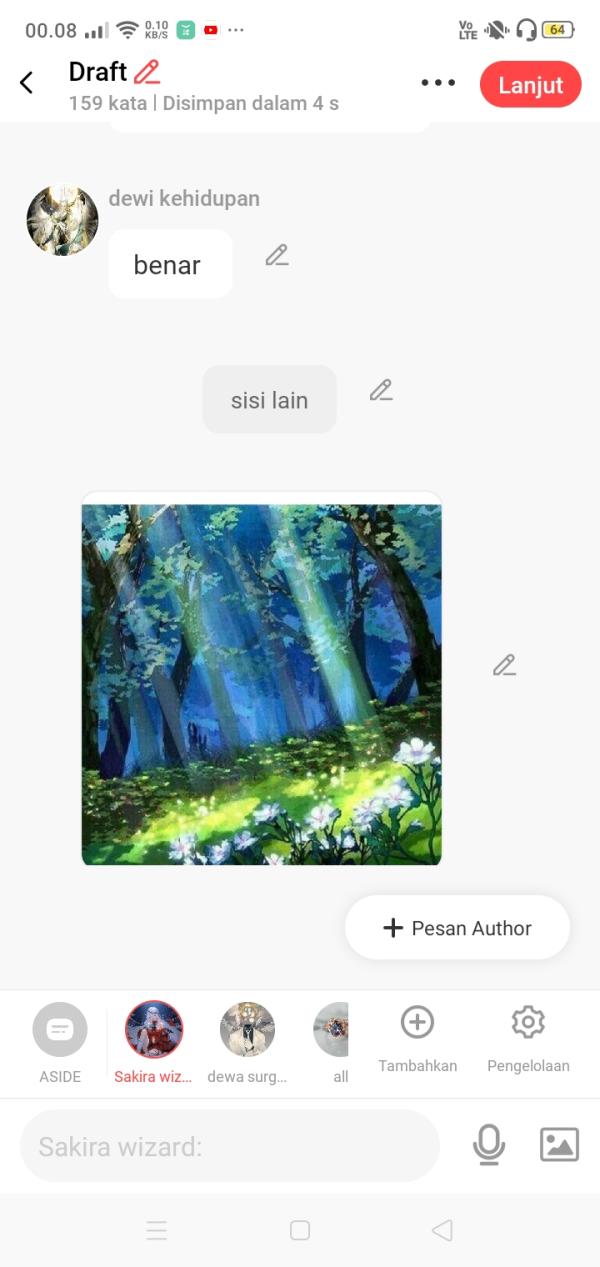Choose the 'all' character avatar
This screenshot has width=600, height=1267.
[x=333, y=1030]
